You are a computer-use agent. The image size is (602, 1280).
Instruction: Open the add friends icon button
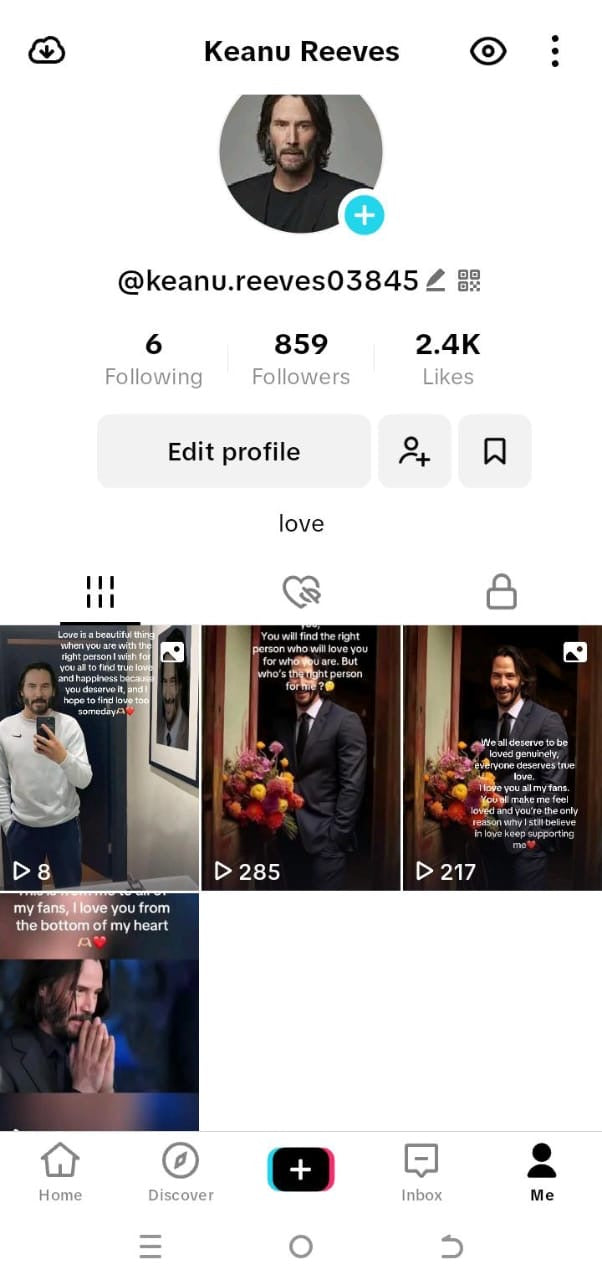(x=414, y=452)
